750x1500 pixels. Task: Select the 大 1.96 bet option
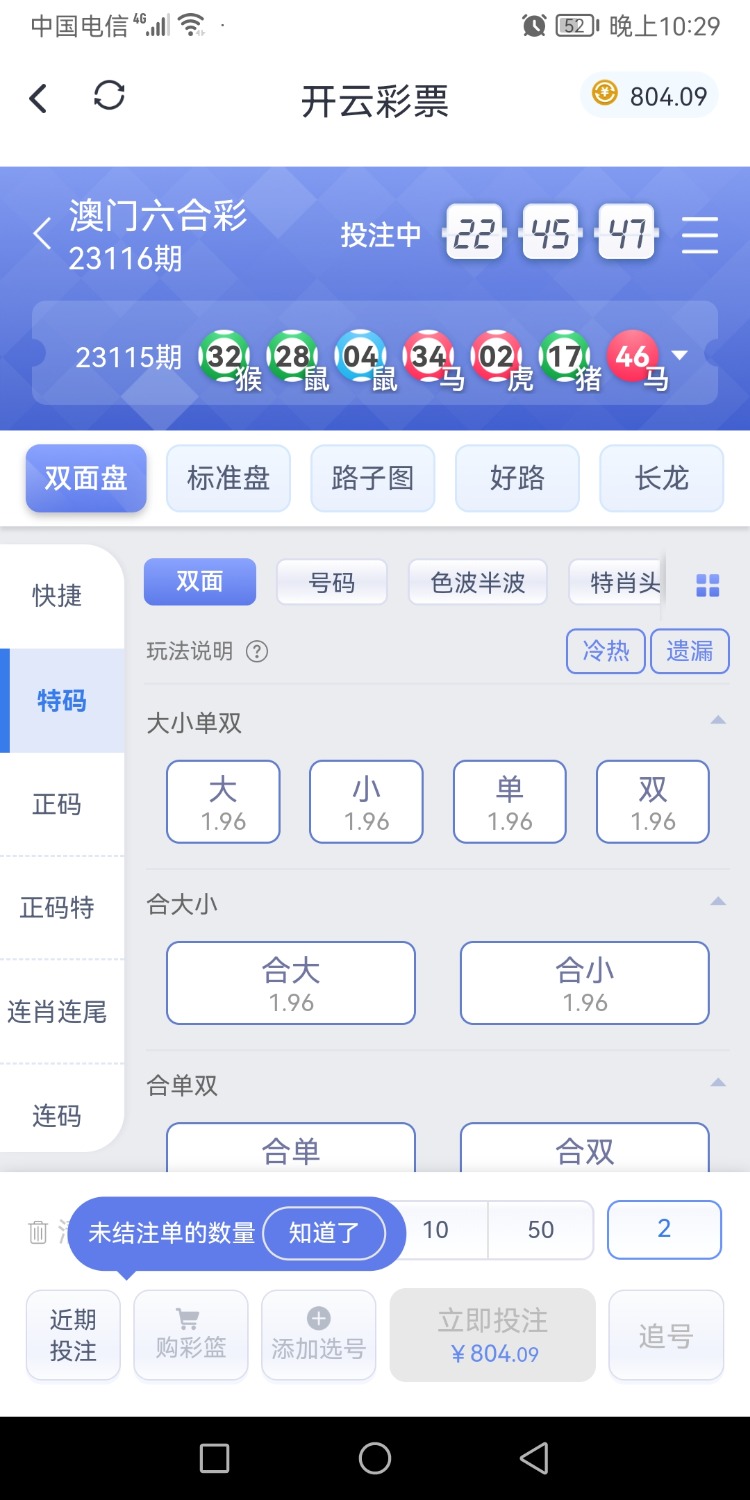coord(222,801)
